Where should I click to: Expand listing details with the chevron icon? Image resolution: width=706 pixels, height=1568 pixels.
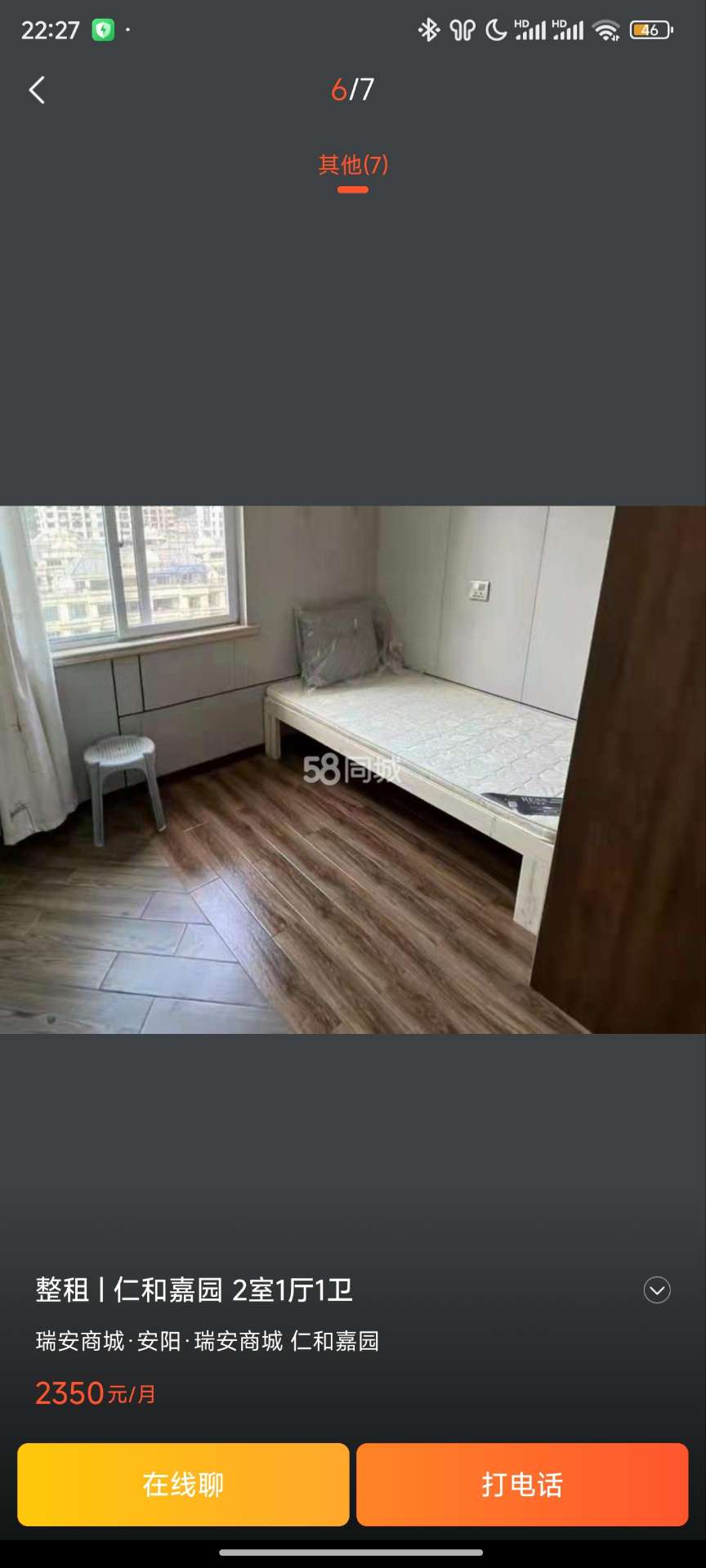tap(657, 1290)
